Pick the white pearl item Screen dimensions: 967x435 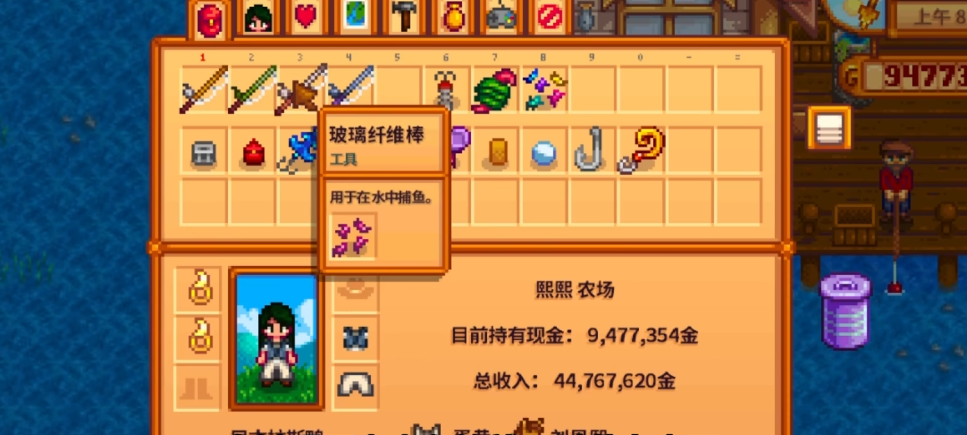[x=545, y=152]
